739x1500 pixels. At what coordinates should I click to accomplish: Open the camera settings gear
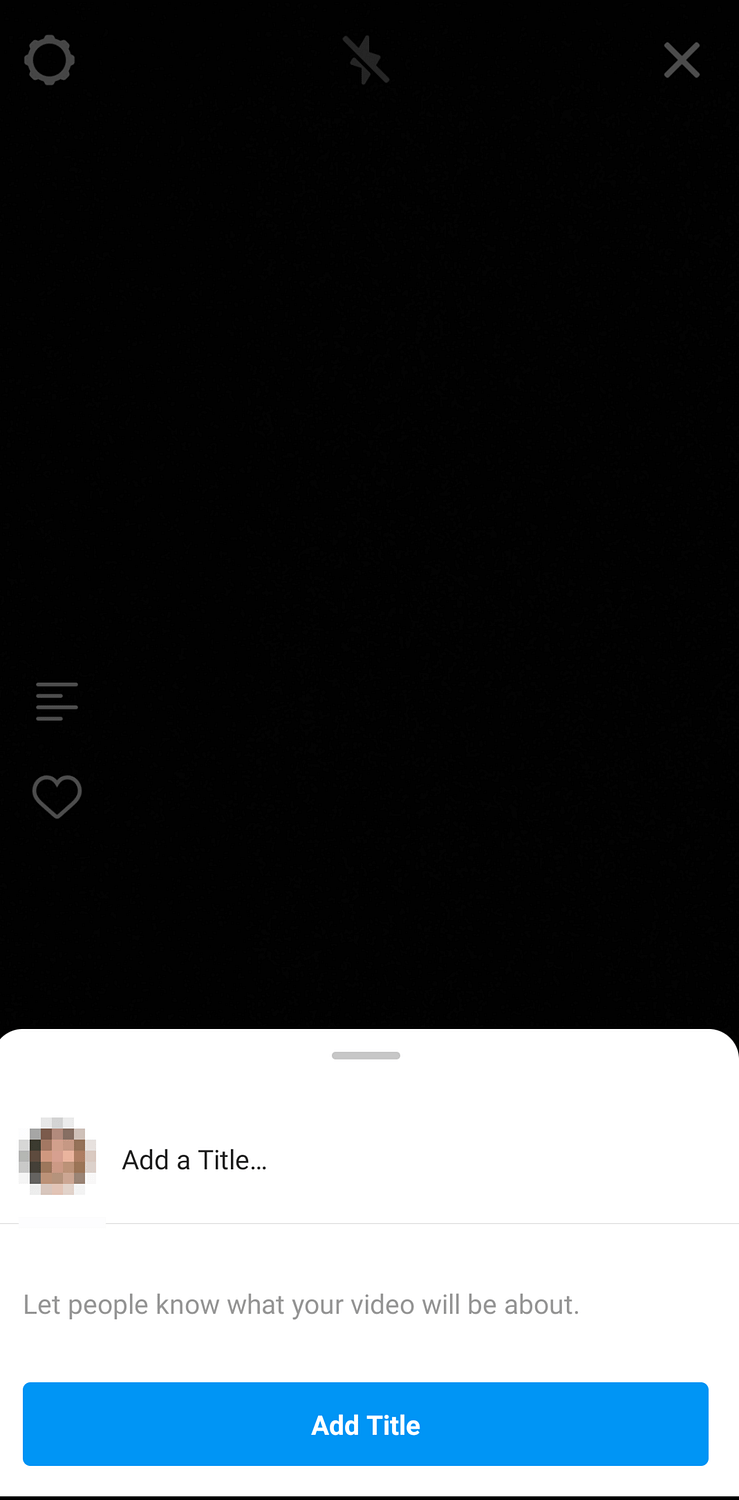[49, 61]
